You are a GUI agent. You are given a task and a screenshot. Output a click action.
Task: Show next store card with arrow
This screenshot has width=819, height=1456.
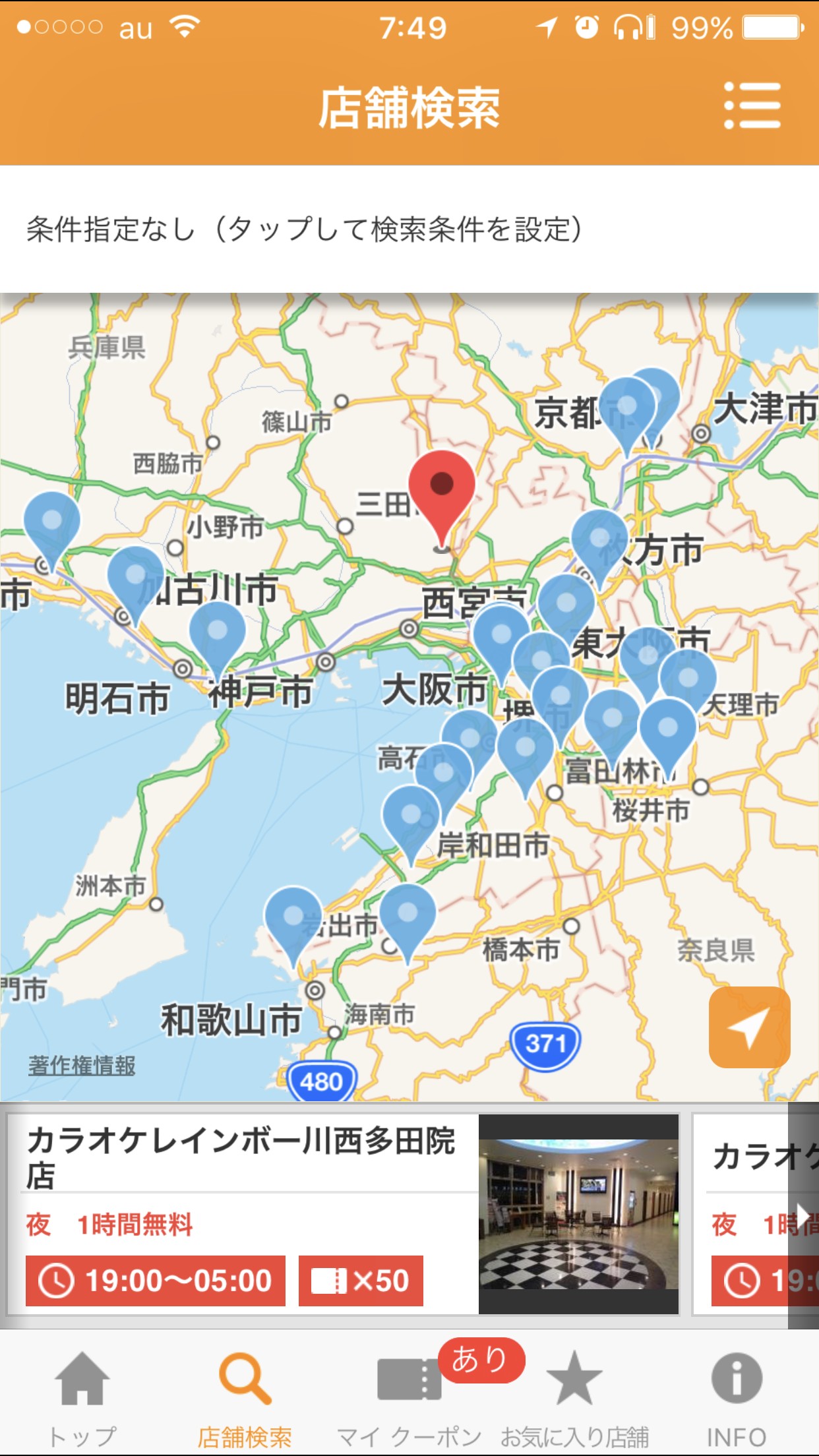coord(803,1215)
